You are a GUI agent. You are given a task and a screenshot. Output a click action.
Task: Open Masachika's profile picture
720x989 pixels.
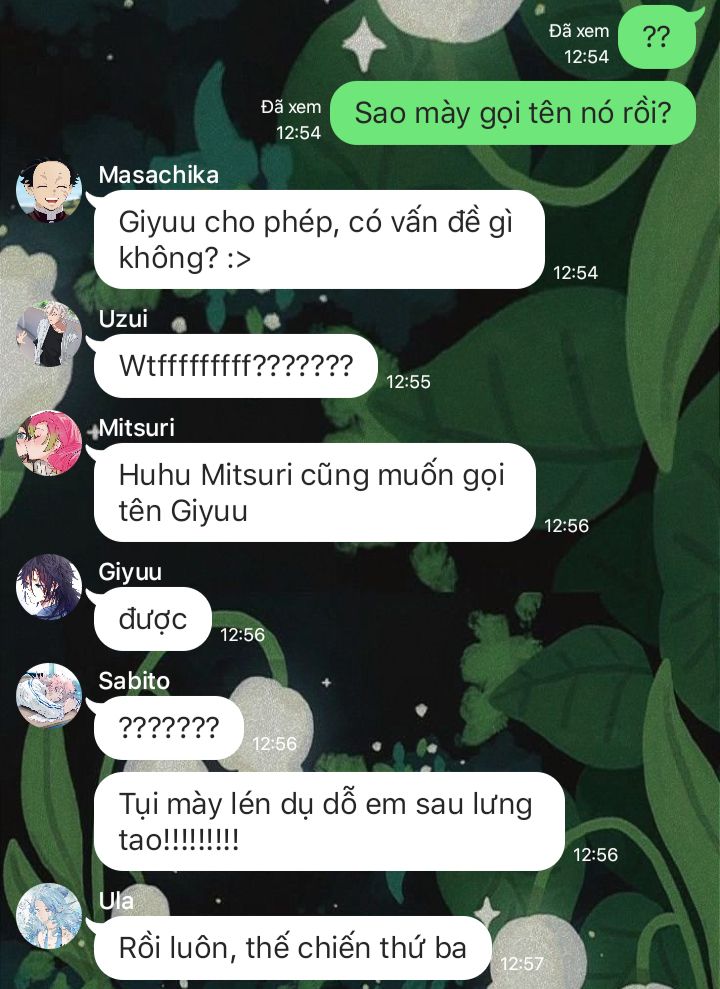[48, 190]
